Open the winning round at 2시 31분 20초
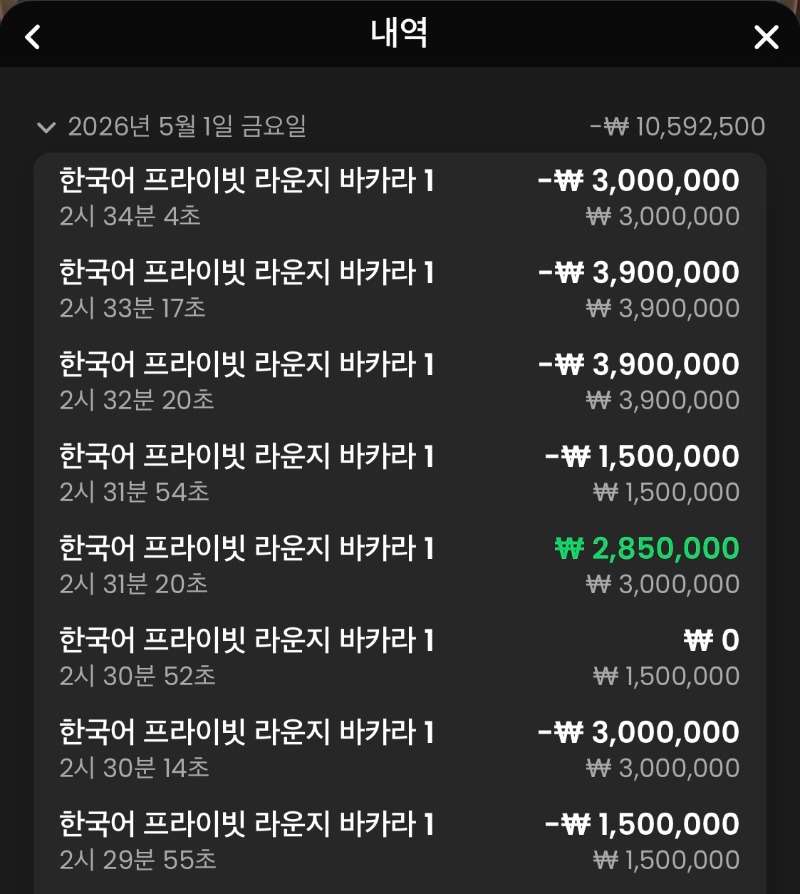800x894 pixels. pos(400,566)
